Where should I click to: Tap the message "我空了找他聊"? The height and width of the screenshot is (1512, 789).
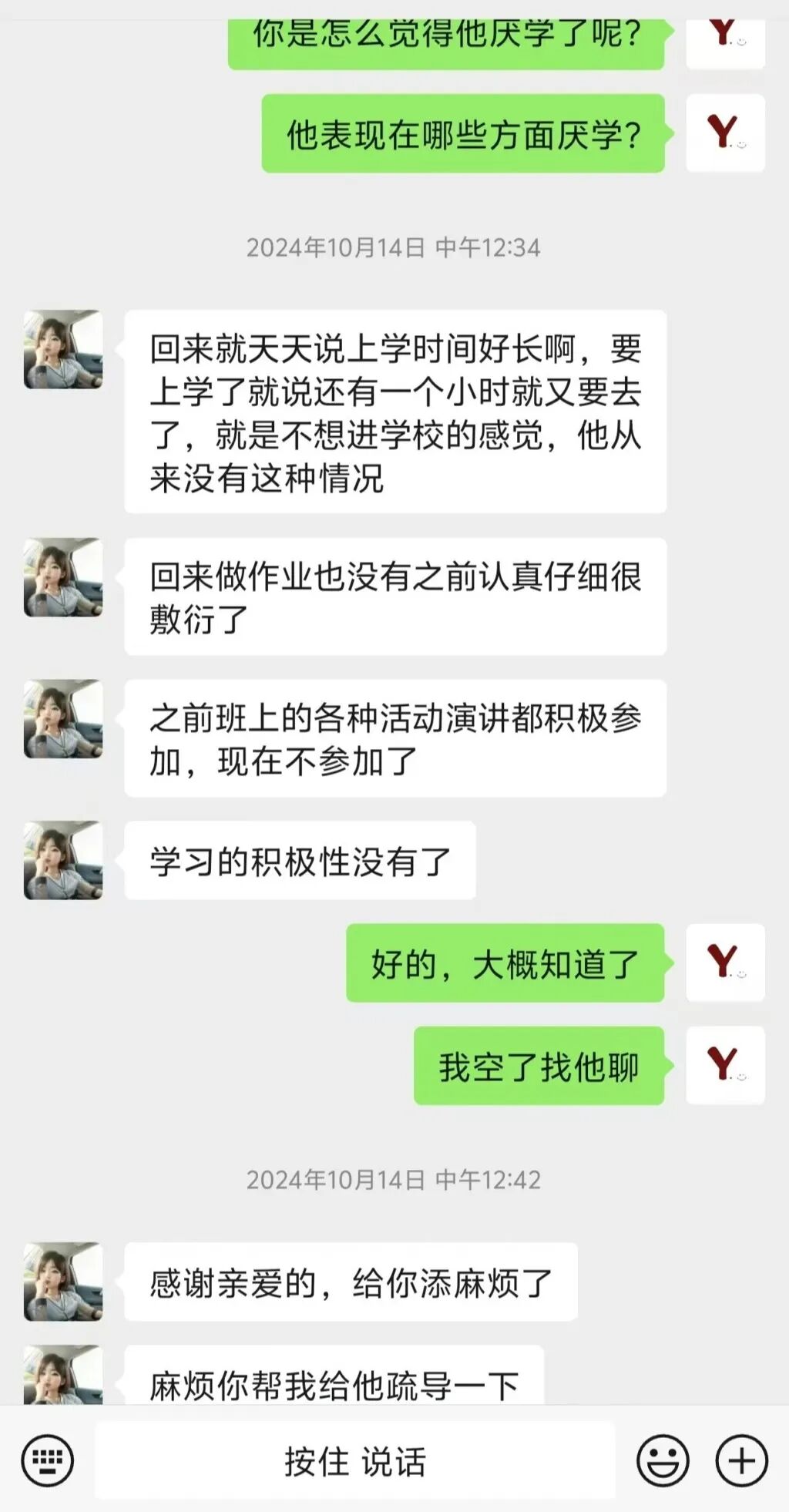pyautogui.click(x=538, y=1069)
